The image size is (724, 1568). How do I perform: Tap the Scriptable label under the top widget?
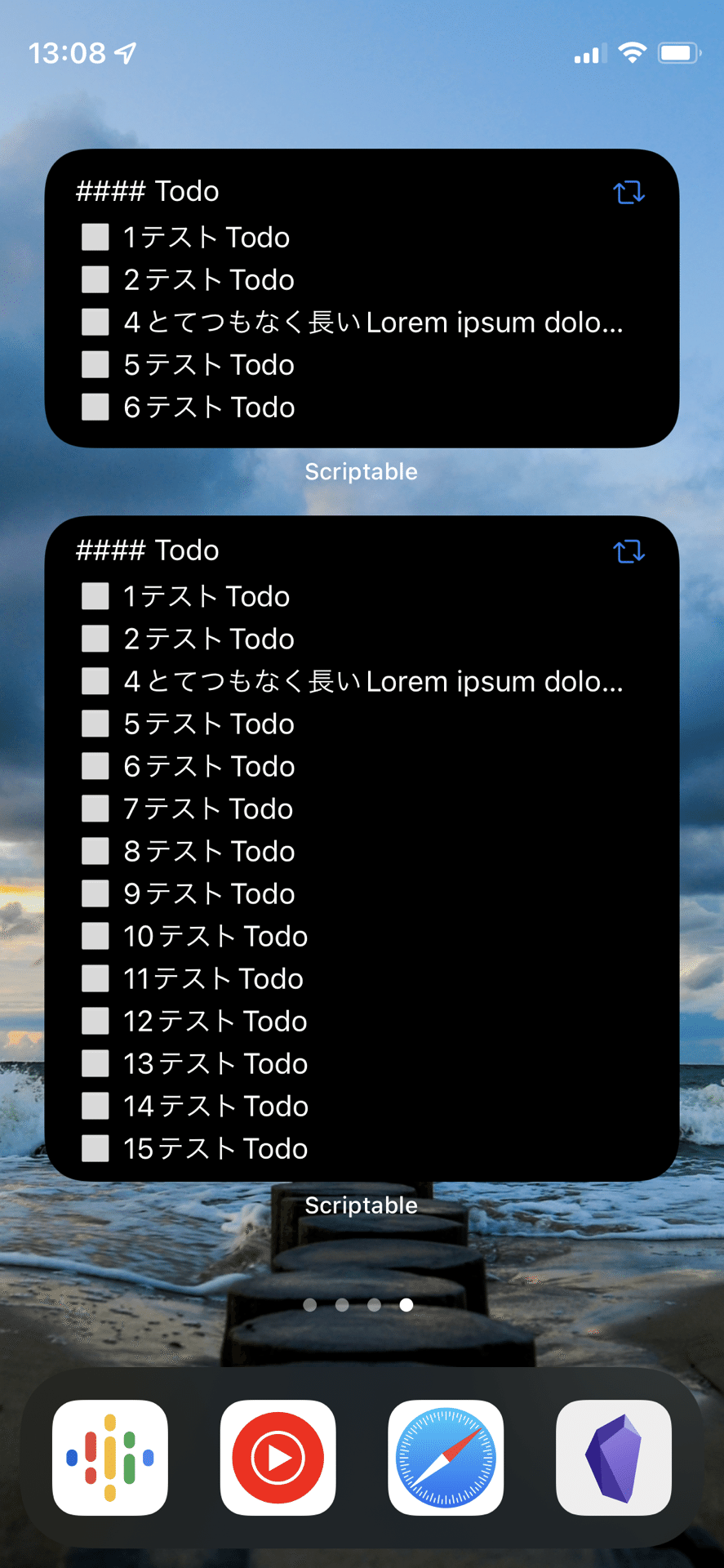362,471
